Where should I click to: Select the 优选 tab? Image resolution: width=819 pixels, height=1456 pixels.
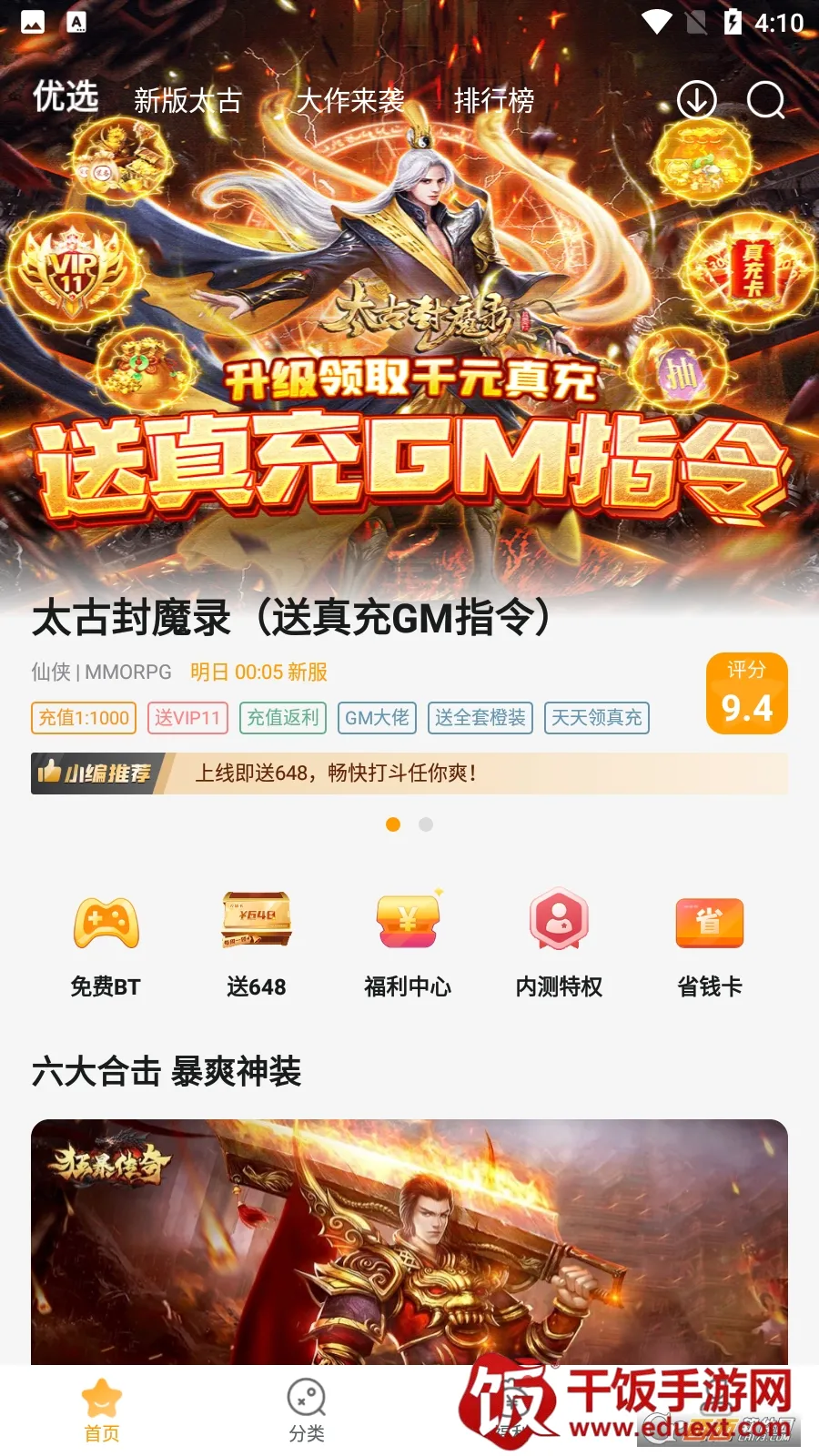pyautogui.click(x=66, y=96)
